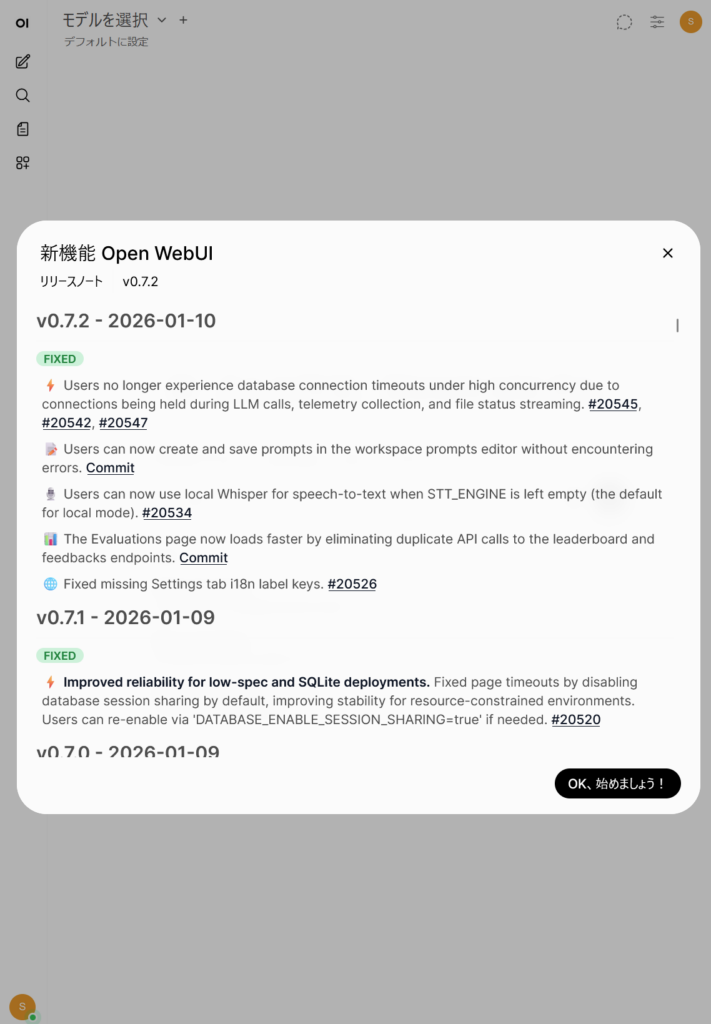Open Commit link for prompts editor fix

110,468
